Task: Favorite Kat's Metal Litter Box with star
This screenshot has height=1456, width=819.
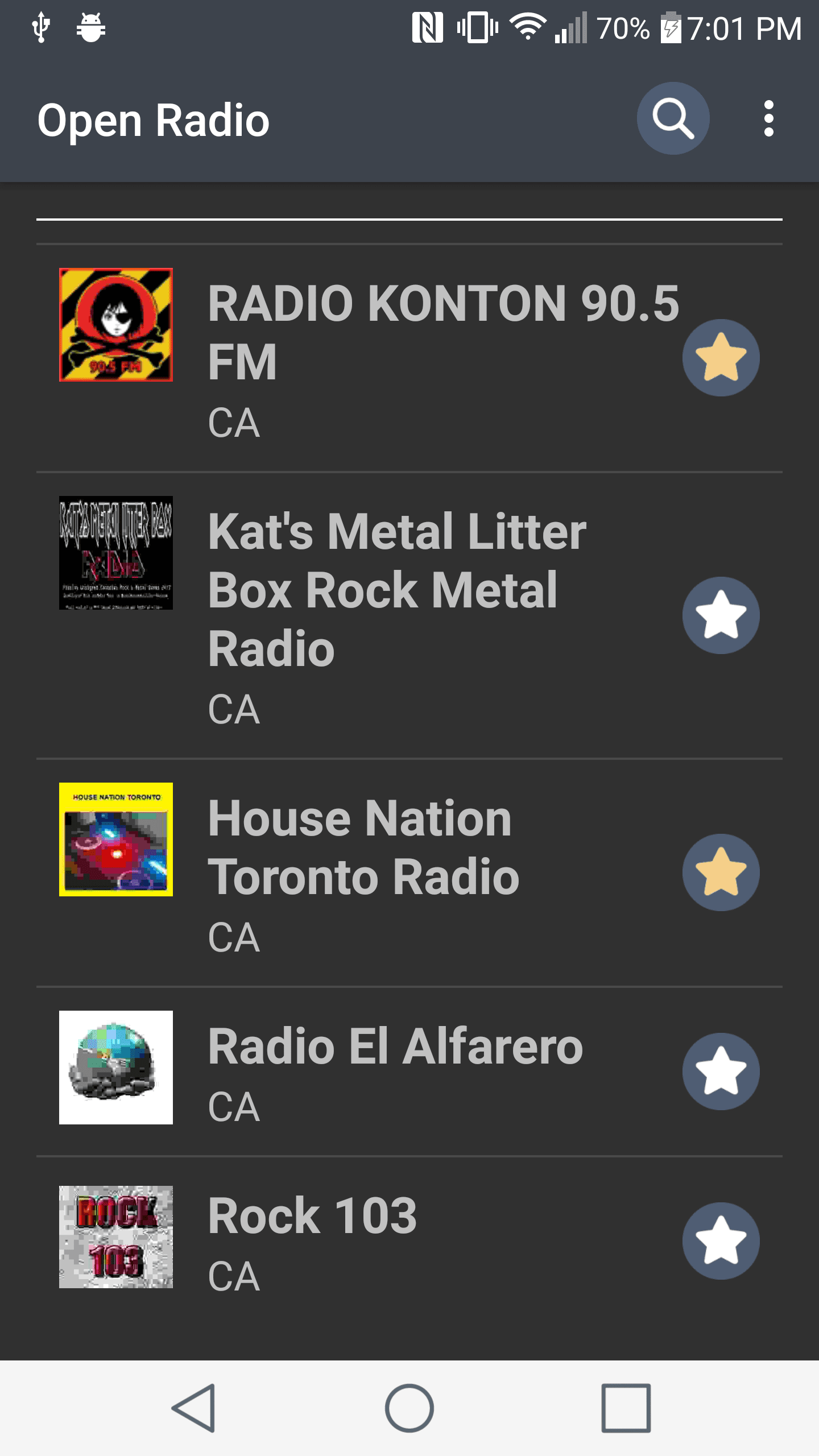Action: (721, 615)
